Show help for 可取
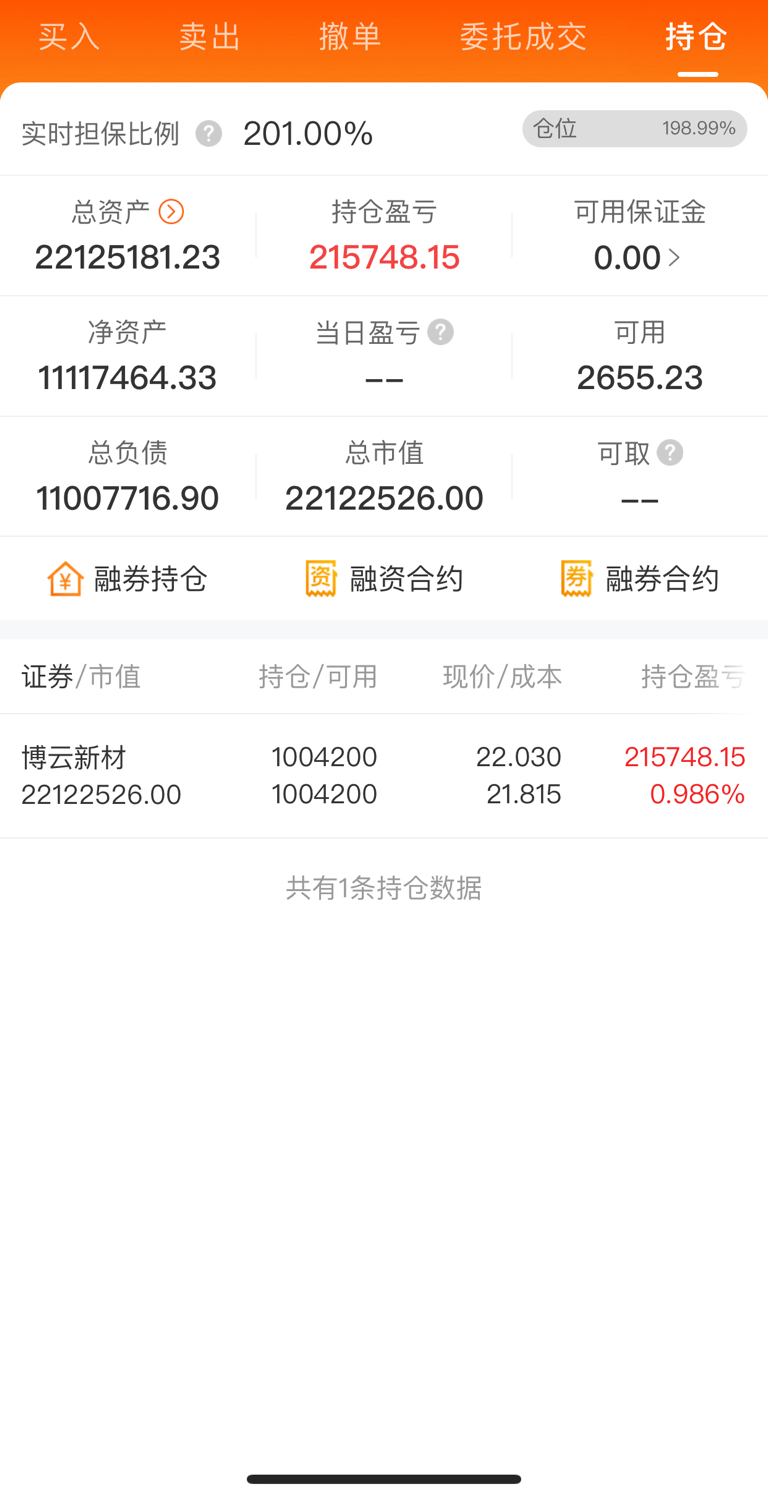 pyautogui.click(x=671, y=453)
